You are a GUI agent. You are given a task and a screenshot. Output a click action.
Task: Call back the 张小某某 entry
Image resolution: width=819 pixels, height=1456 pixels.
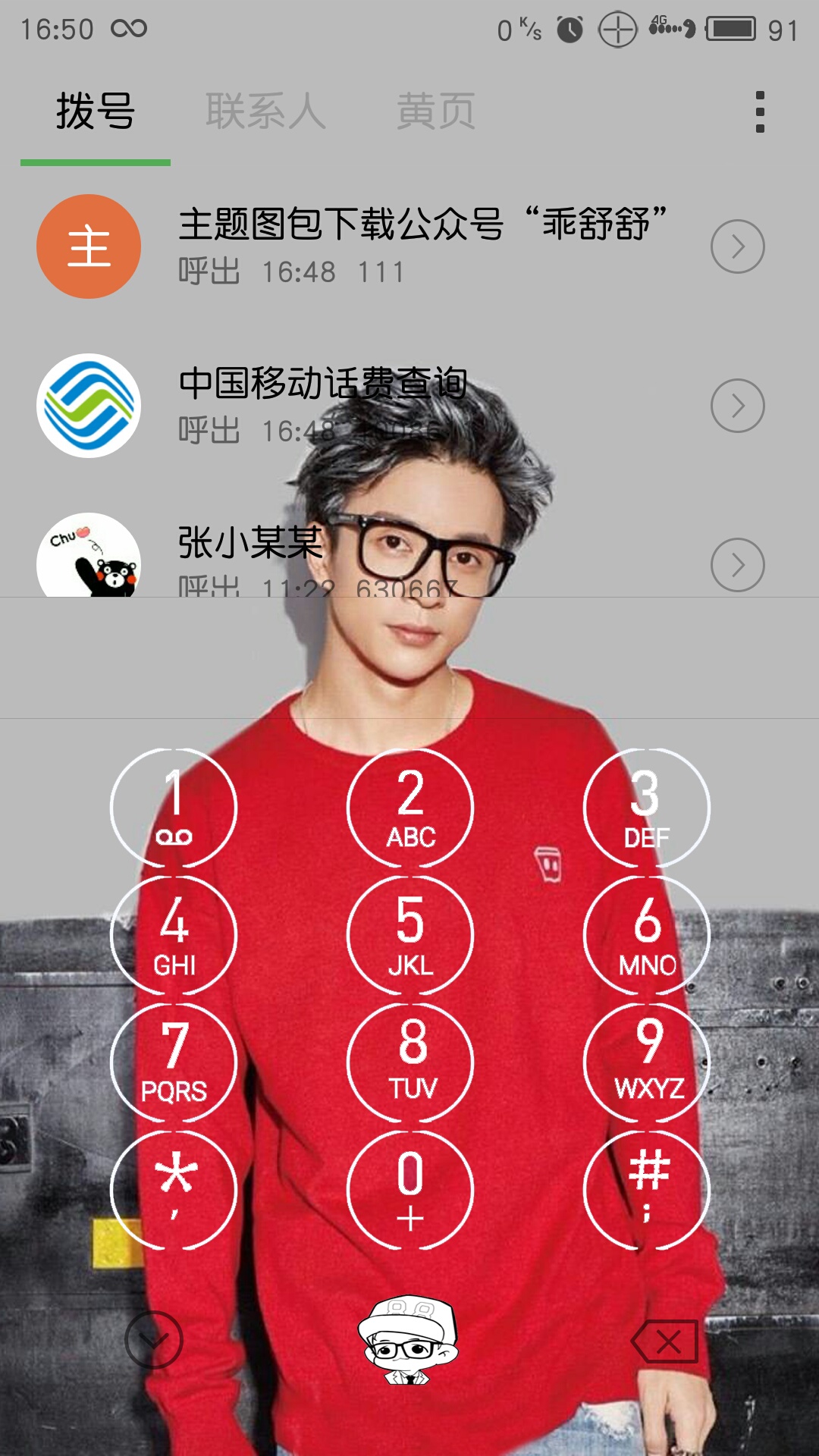tap(409, 557)
